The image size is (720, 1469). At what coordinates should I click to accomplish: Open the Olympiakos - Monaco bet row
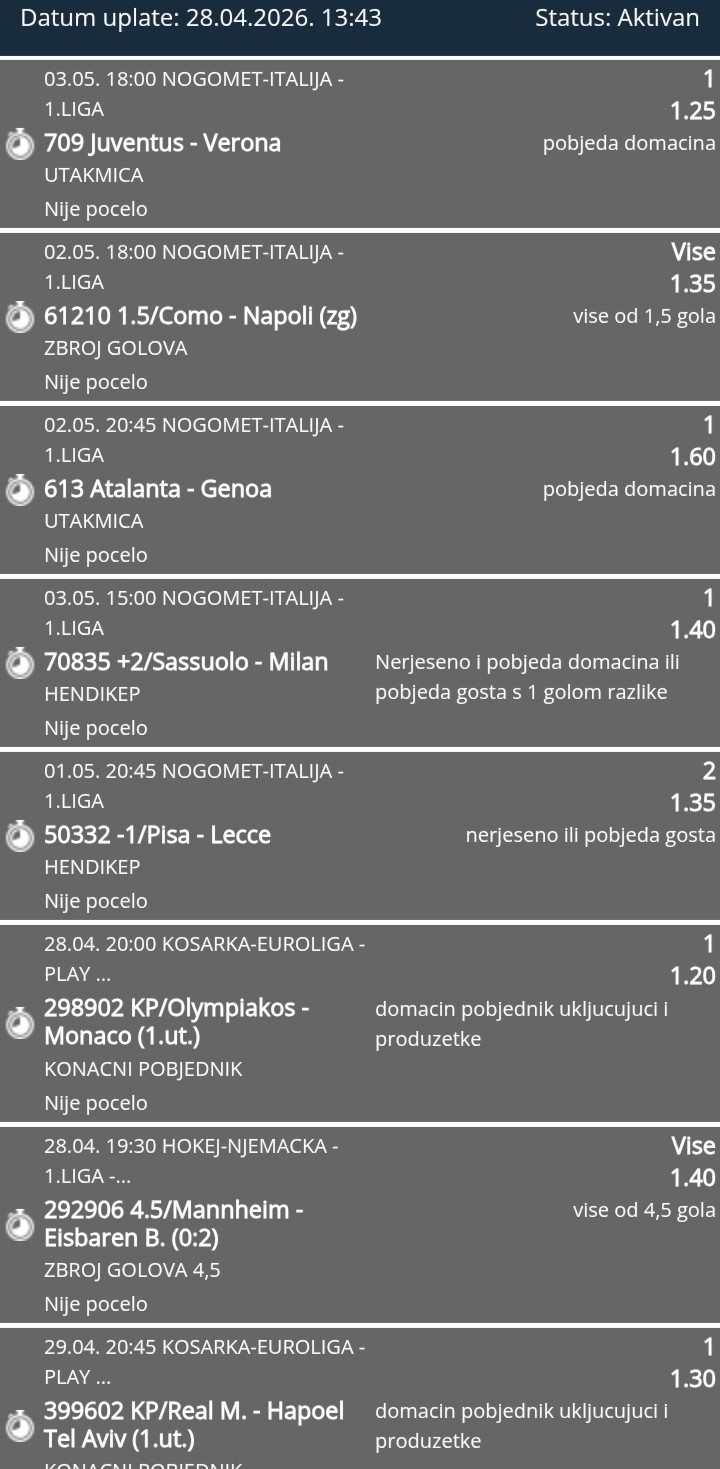[x=360, y=1022]
